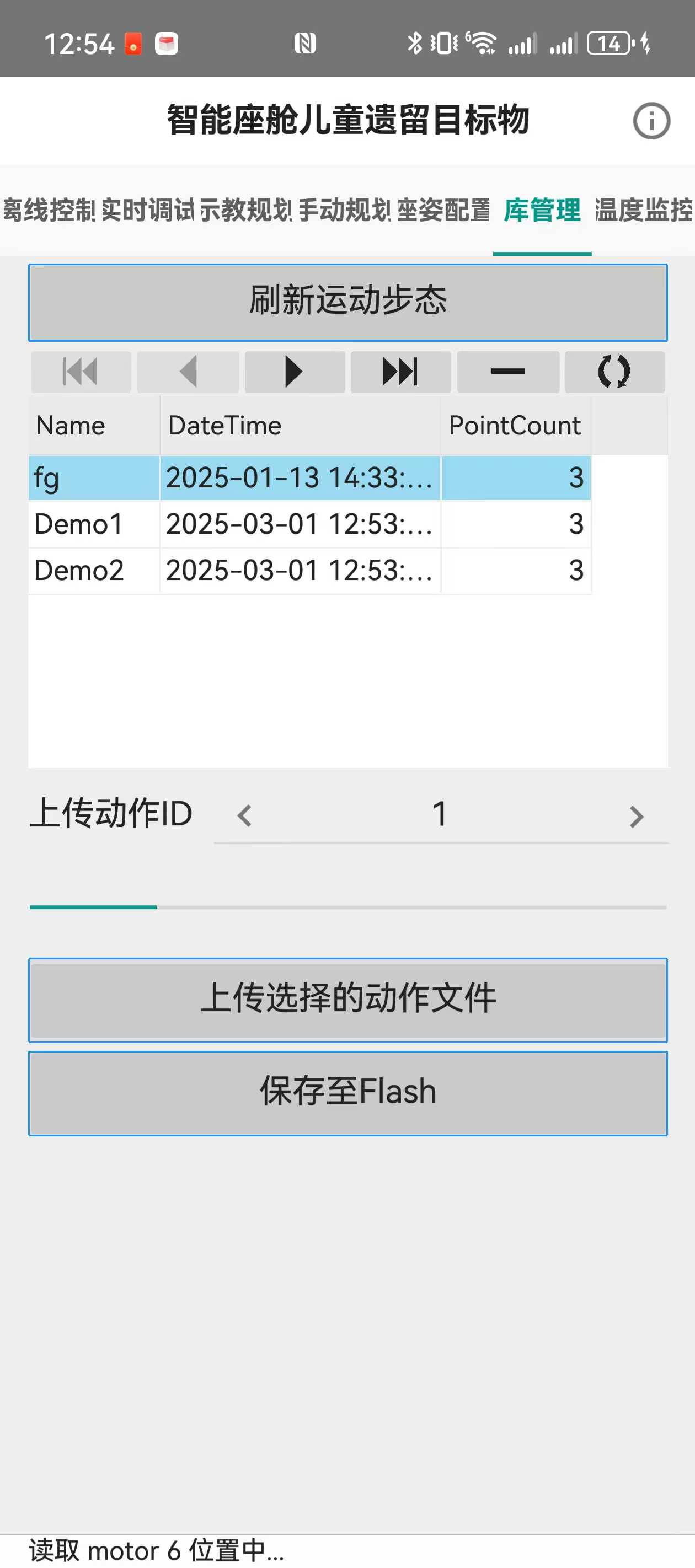Select the Demo2 row
The height and width of the screenshot is (1568, 695).
79,570
